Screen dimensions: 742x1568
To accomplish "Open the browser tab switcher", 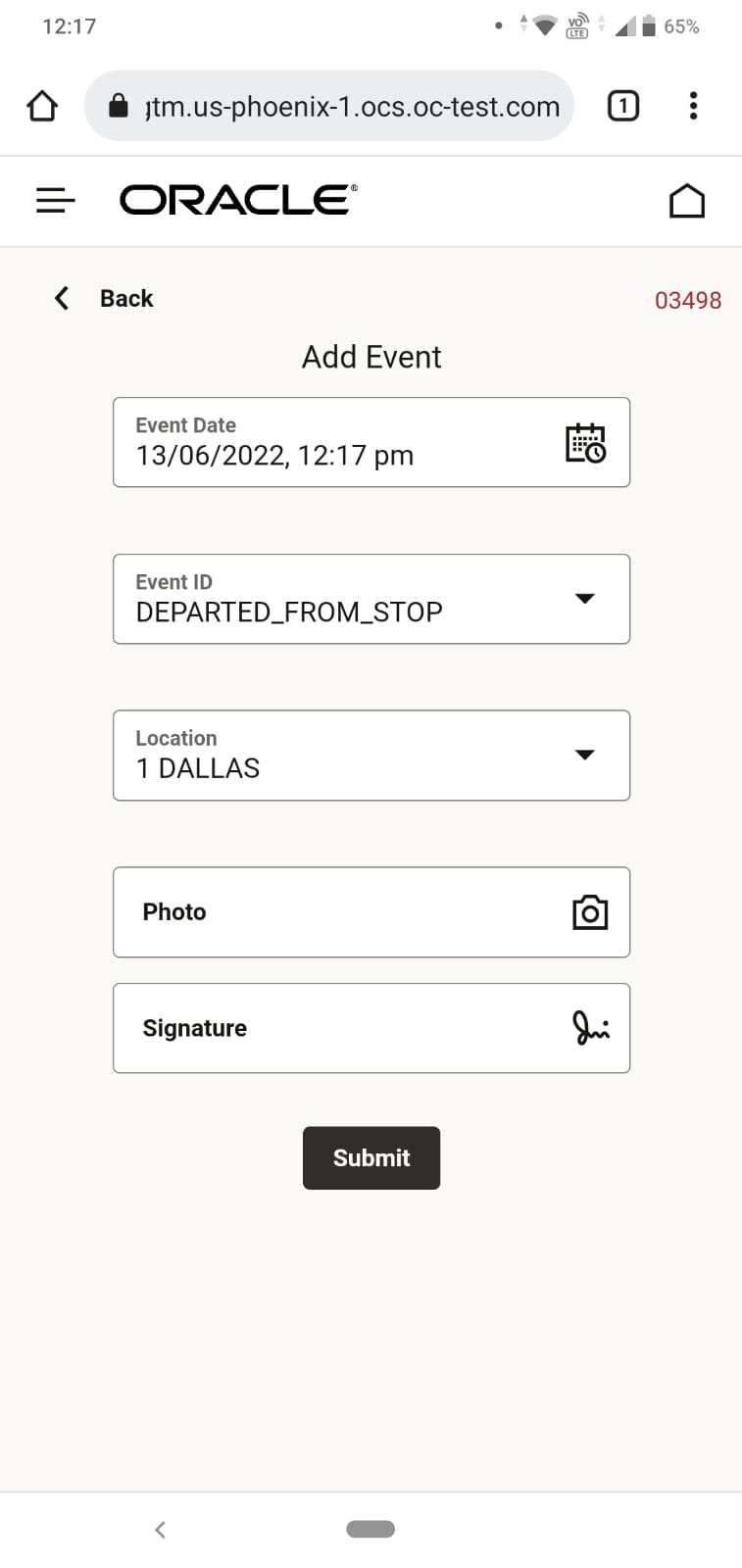I will pos(623,106).
